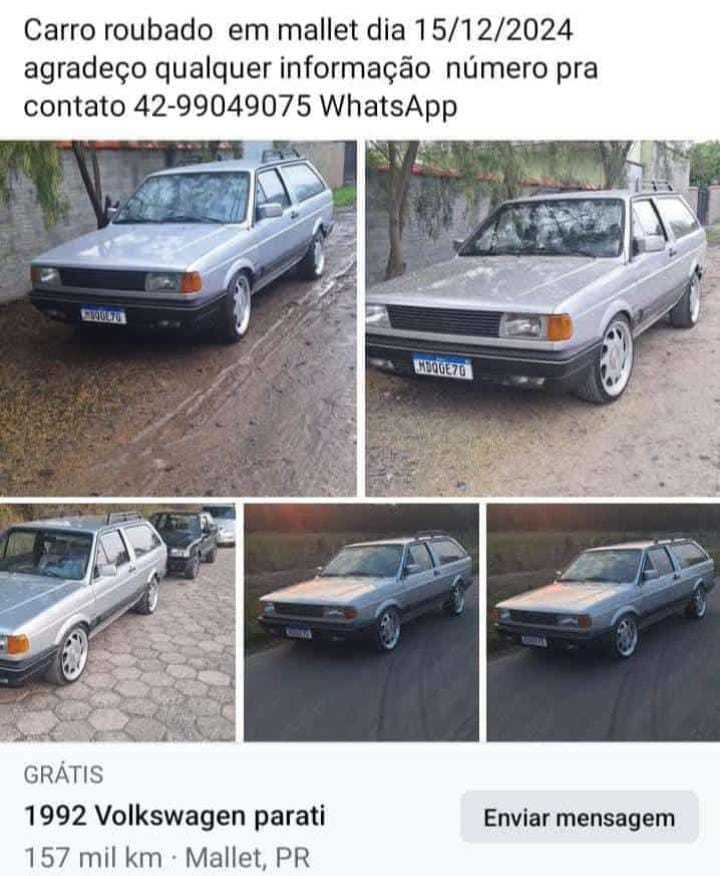Open the photo of the car on hexagonal paving
Screen dimensions: 720x876
118,622
